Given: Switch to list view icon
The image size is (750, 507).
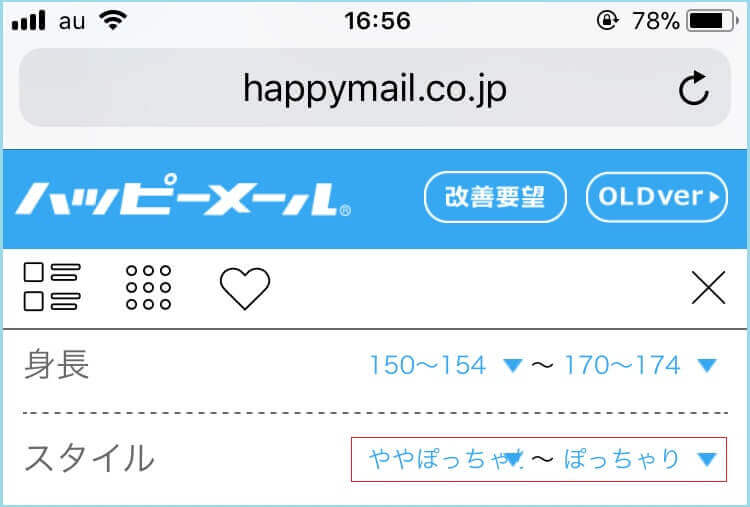Looking at the screenshot, I should coord(52,287).
